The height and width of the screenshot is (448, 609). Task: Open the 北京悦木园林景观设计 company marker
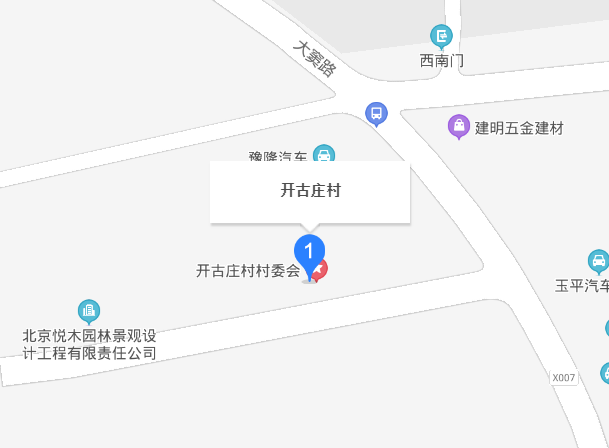click(x=89, y=311)
